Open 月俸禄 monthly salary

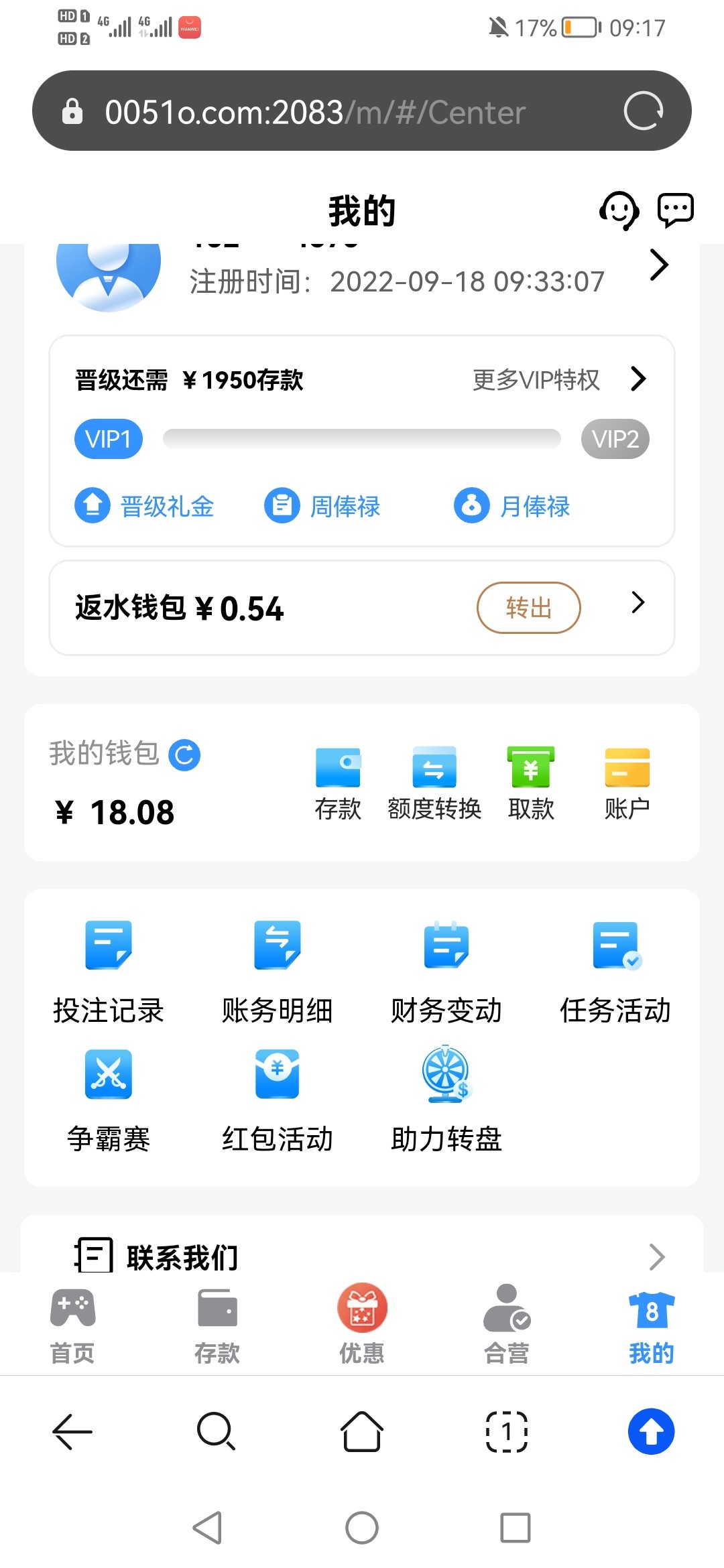(512, 506)
